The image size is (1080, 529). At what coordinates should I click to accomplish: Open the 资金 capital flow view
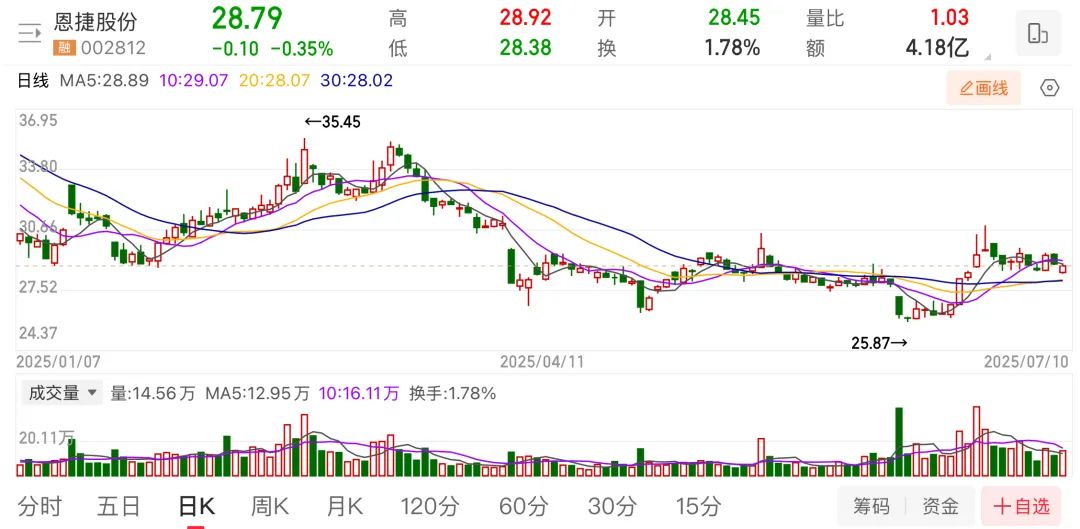940,507
